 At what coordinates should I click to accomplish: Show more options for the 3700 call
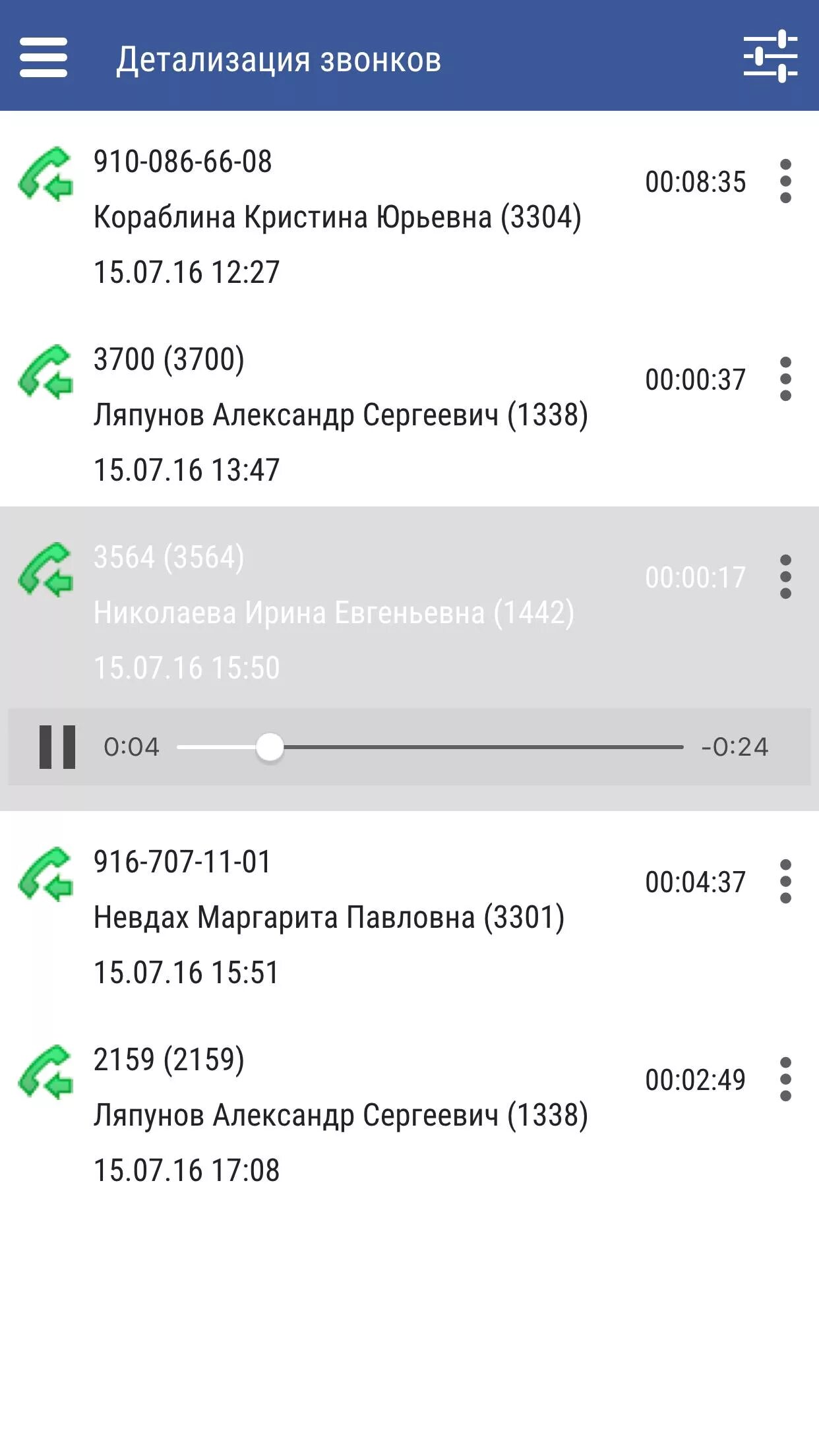[785, 379]
